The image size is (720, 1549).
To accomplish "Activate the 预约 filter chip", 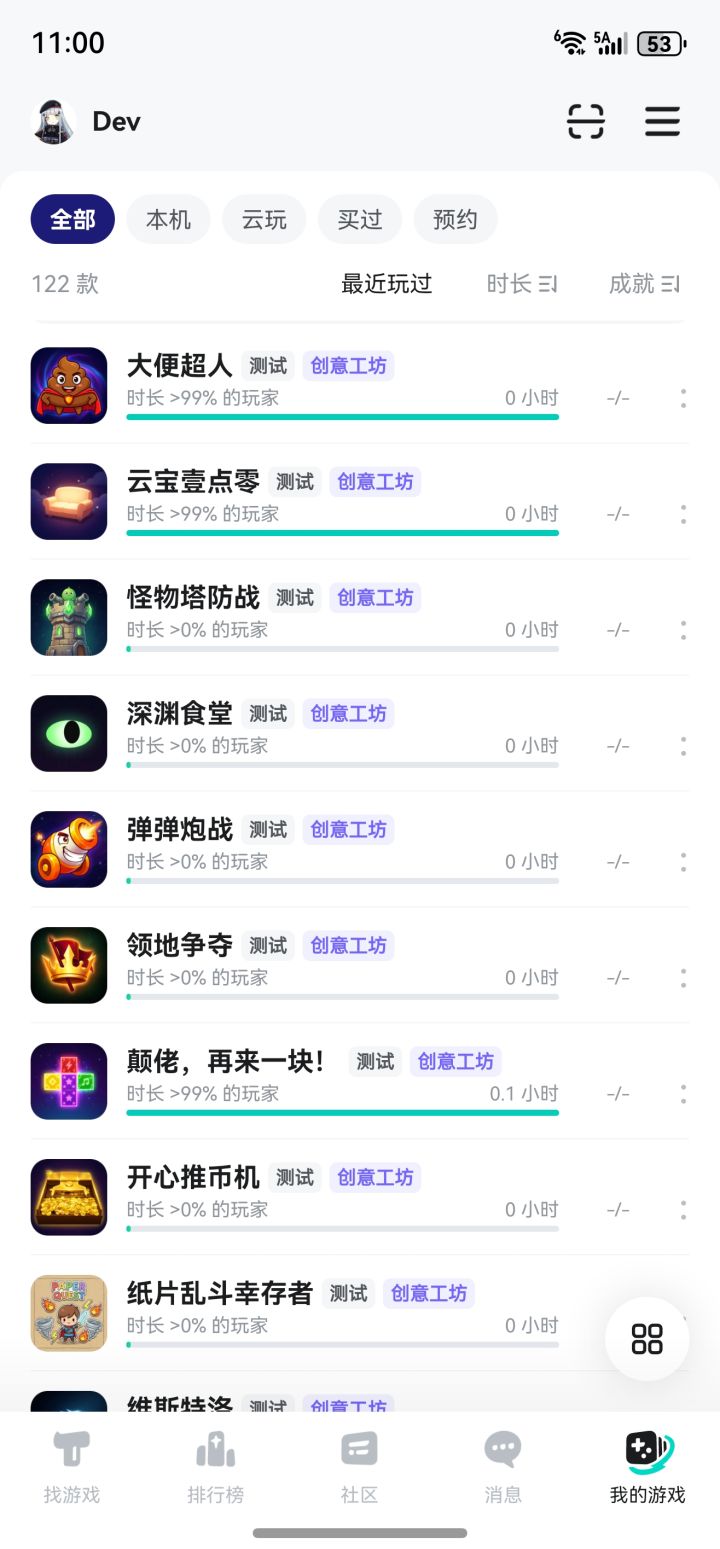I will pyautogui.click(x=455, y=219).
